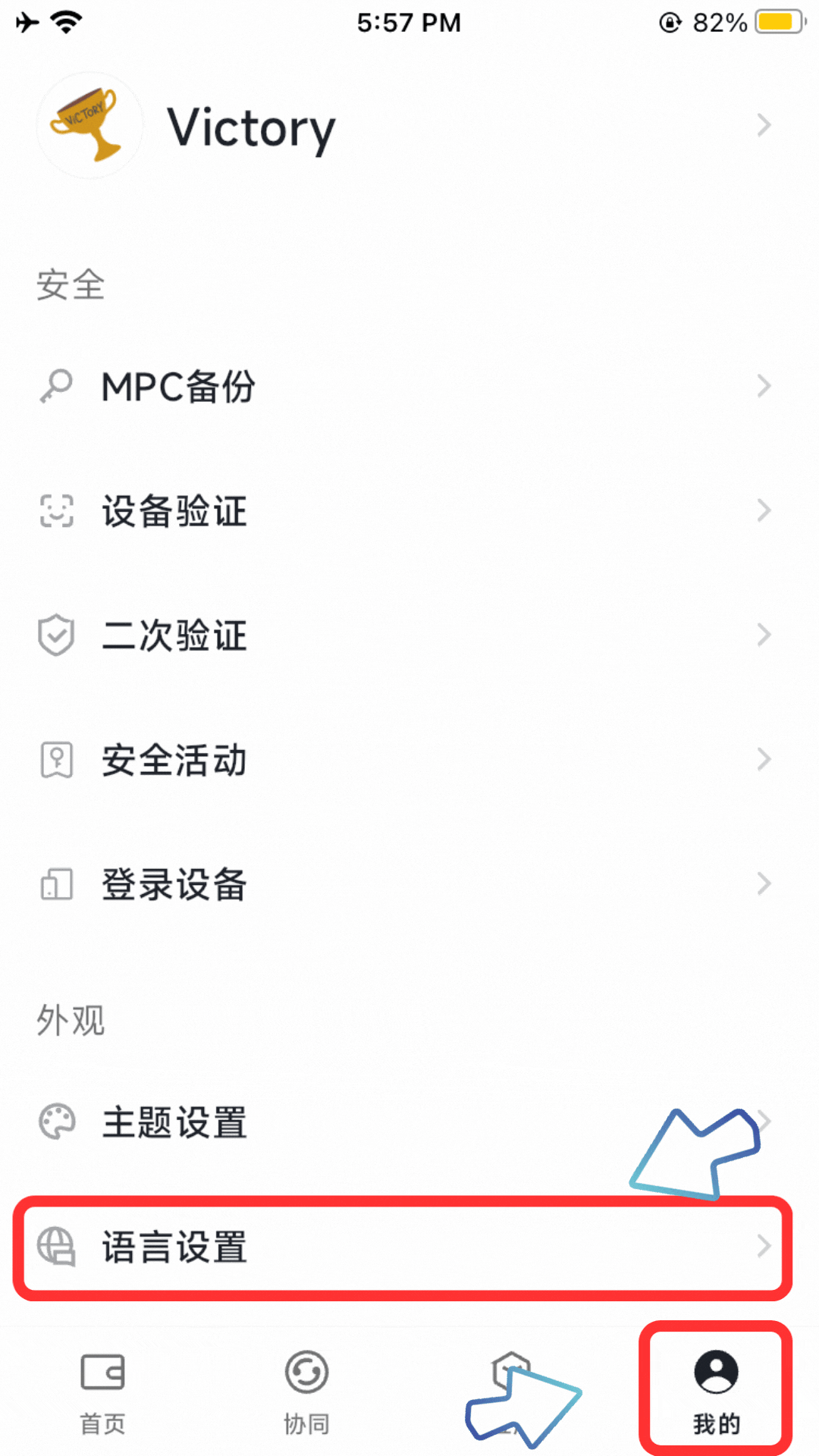Select the 我的 tab
This screenshot has width=819, height=1456.
click(716, 1392)
